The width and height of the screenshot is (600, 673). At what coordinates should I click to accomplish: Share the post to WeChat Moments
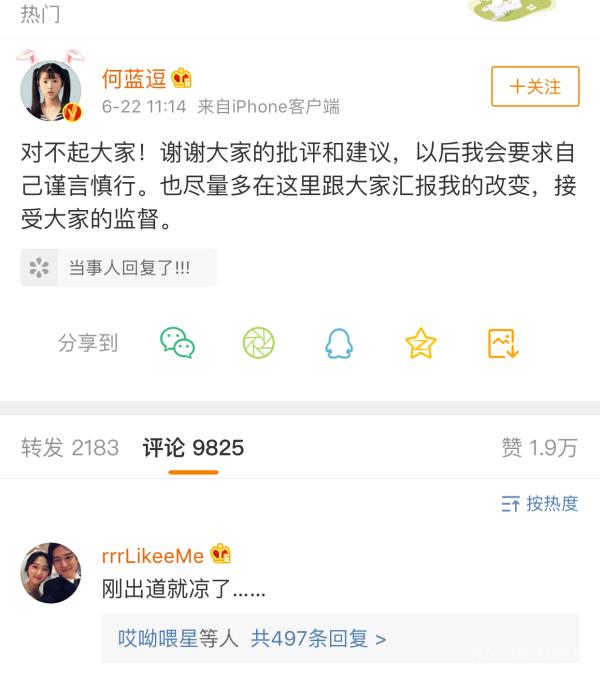258,343
